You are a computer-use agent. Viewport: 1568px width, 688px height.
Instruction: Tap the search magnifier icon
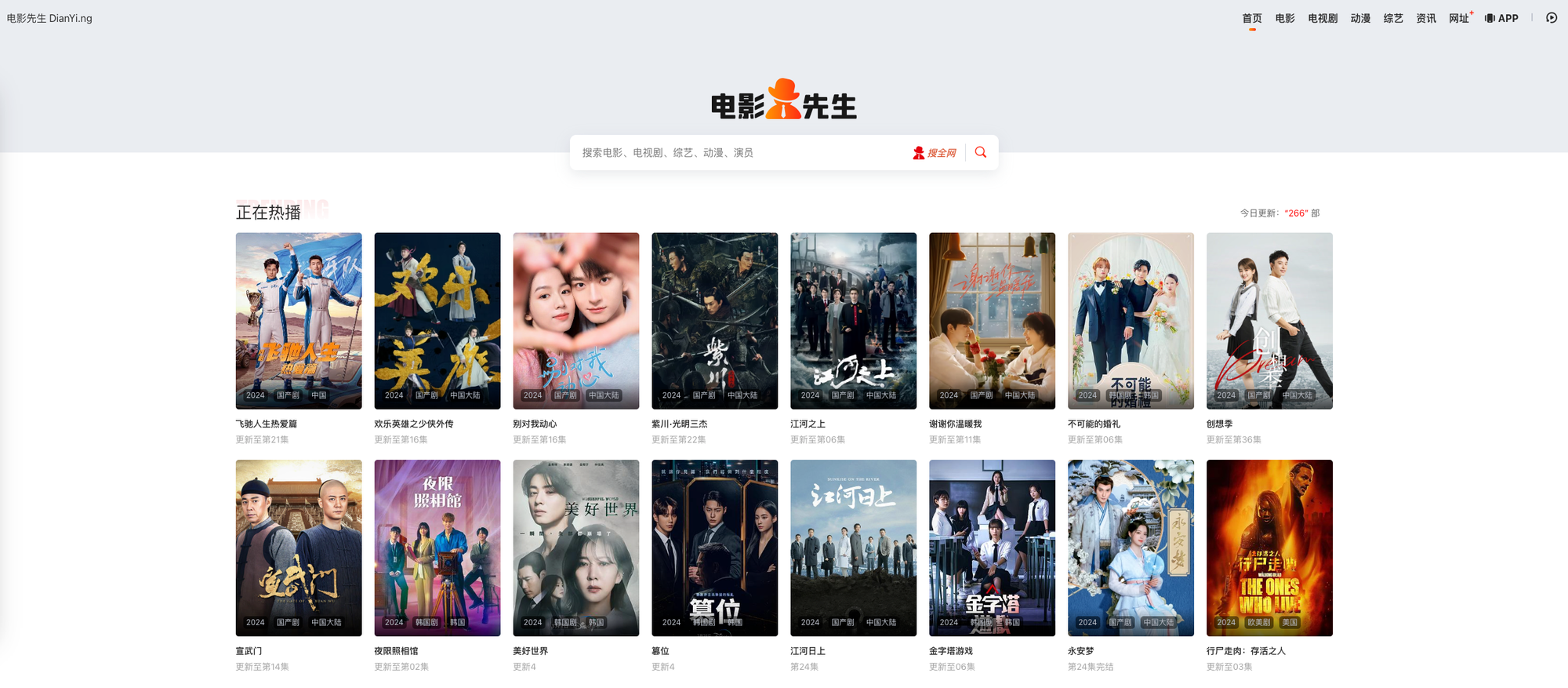click(x=980, y=152)
